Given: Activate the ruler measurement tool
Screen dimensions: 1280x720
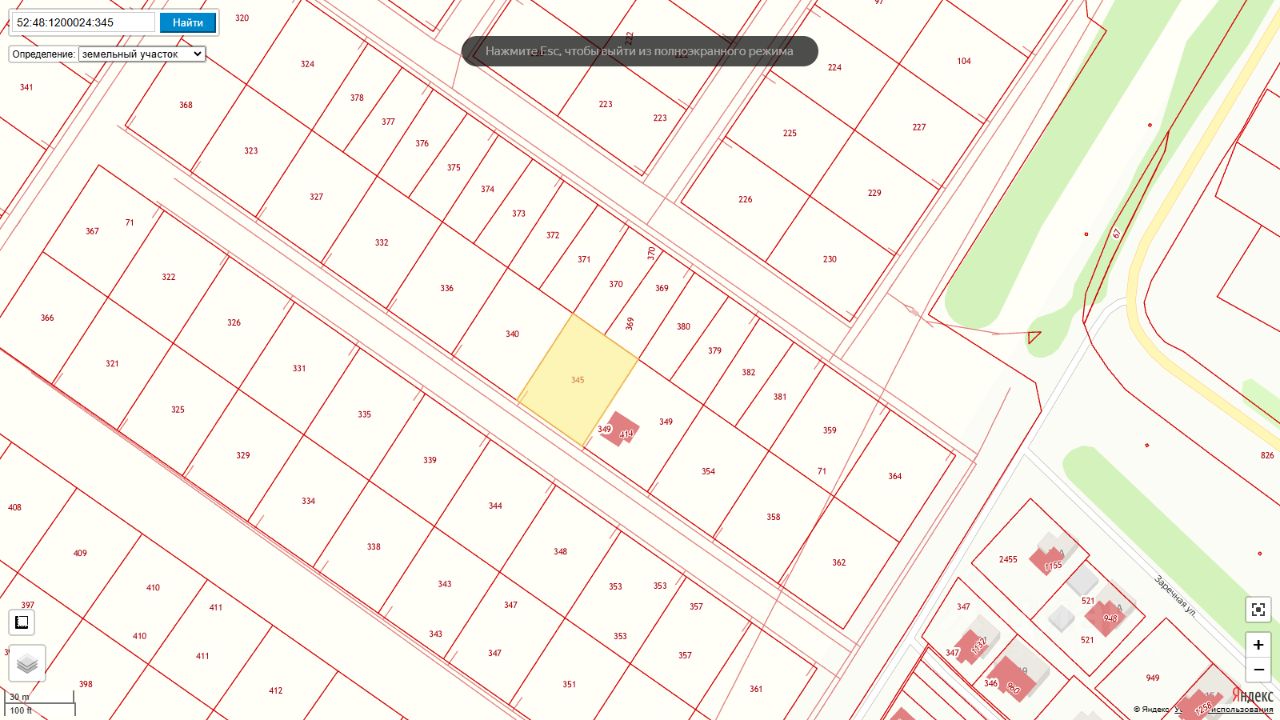Looking at the screenshot, I should point(21,623).
